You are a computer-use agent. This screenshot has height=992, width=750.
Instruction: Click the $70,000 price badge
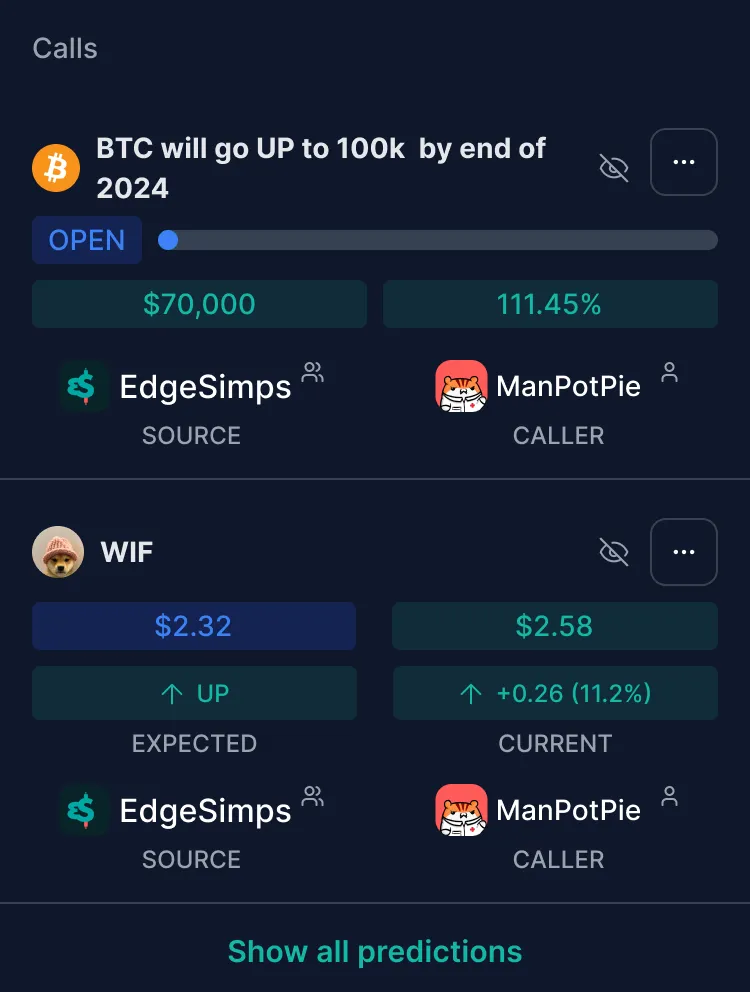[x=199, y=303]
